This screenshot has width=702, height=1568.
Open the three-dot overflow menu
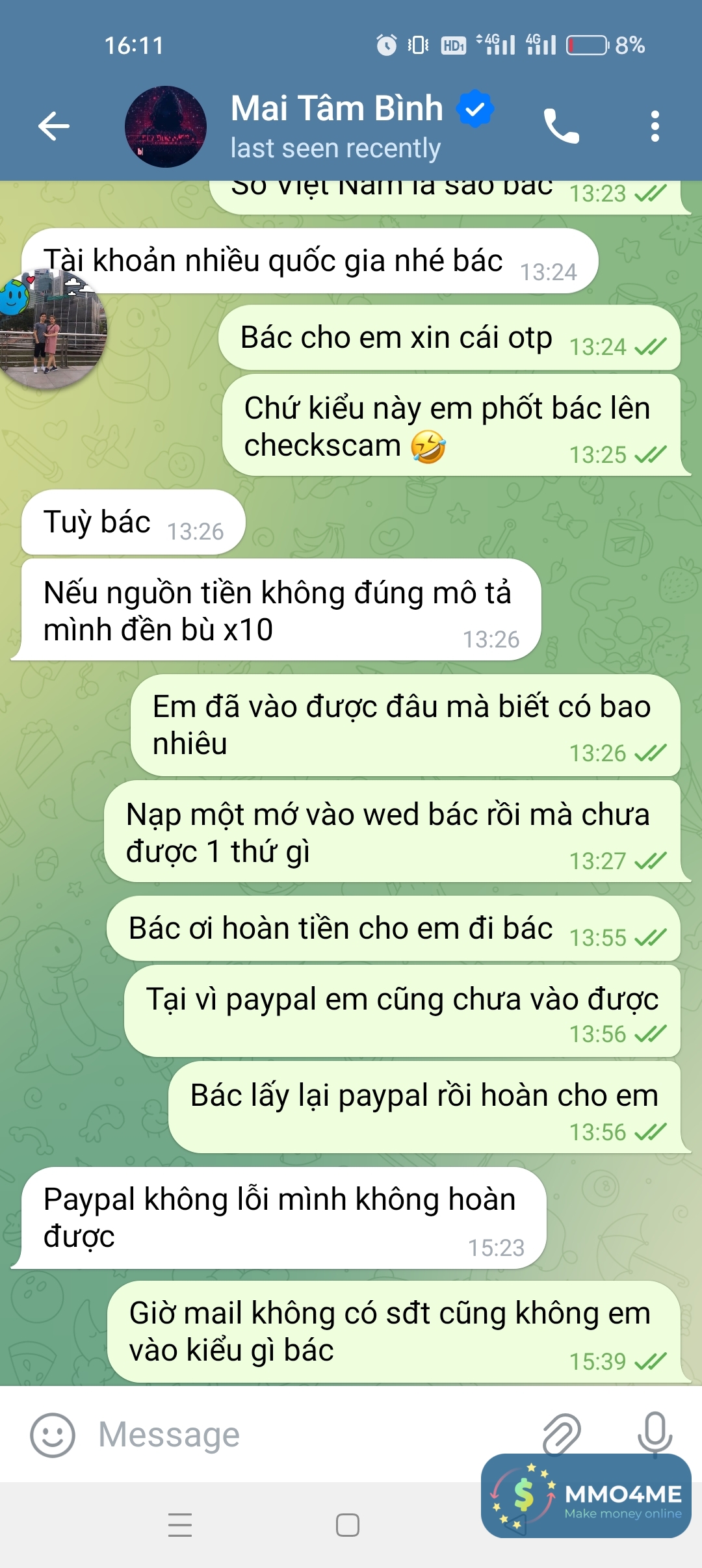pos(655,126)
